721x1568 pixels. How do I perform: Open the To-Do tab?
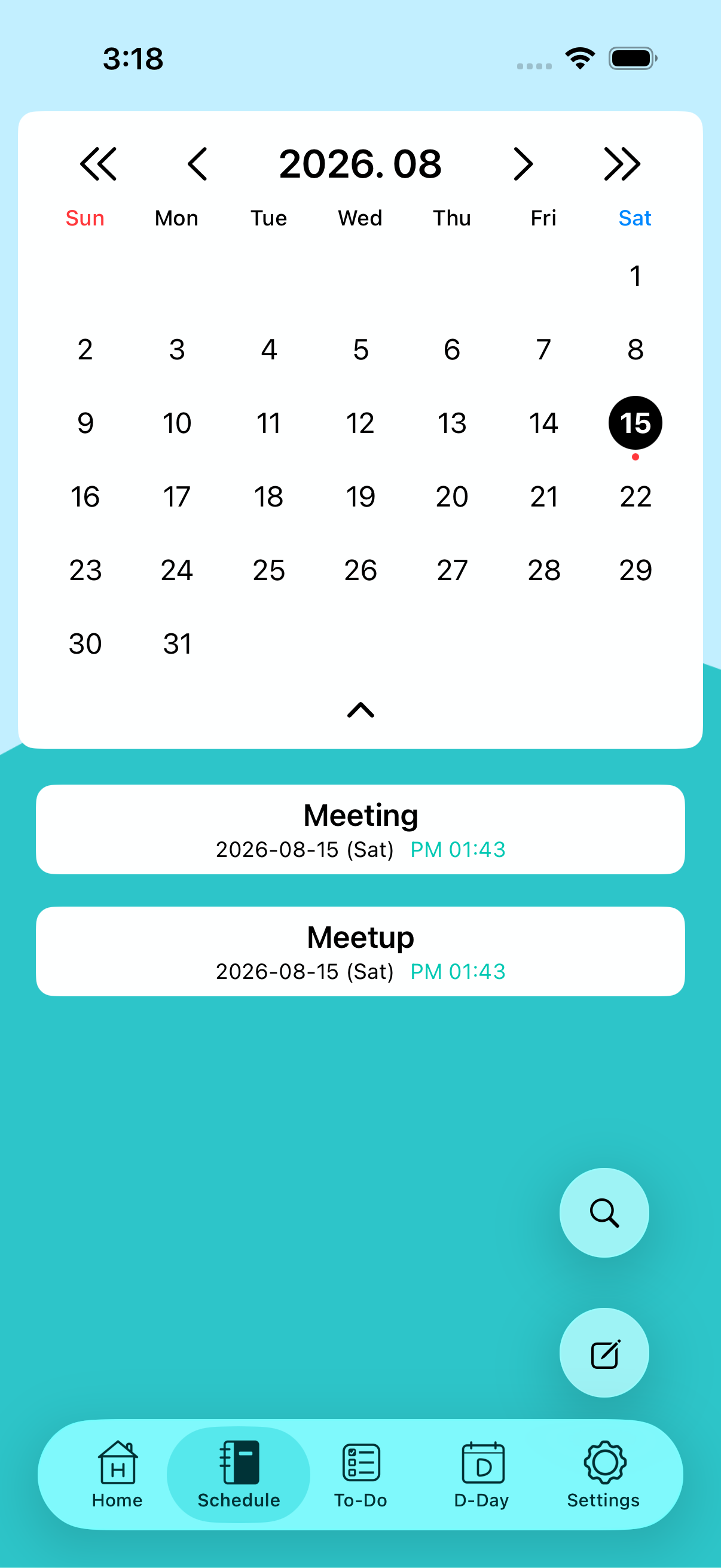tap(360, 1474)
